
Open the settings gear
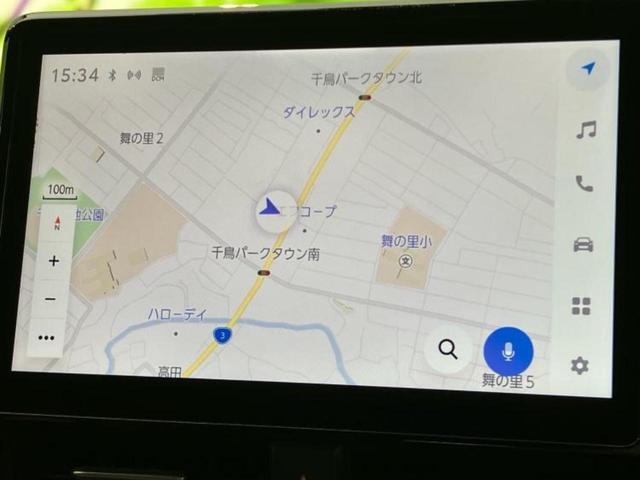[x=579, y=365]
